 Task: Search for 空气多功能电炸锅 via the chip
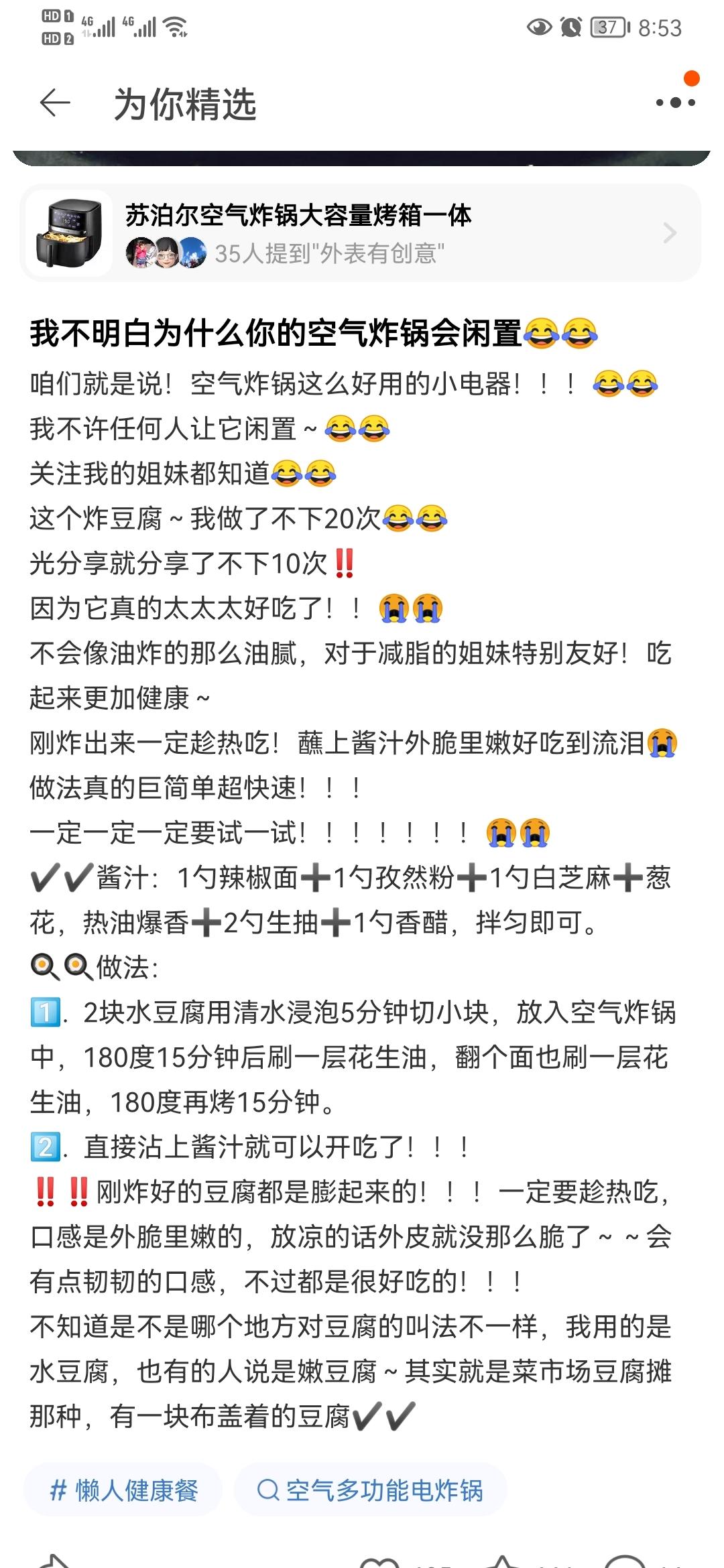(x=371, y=1490)
